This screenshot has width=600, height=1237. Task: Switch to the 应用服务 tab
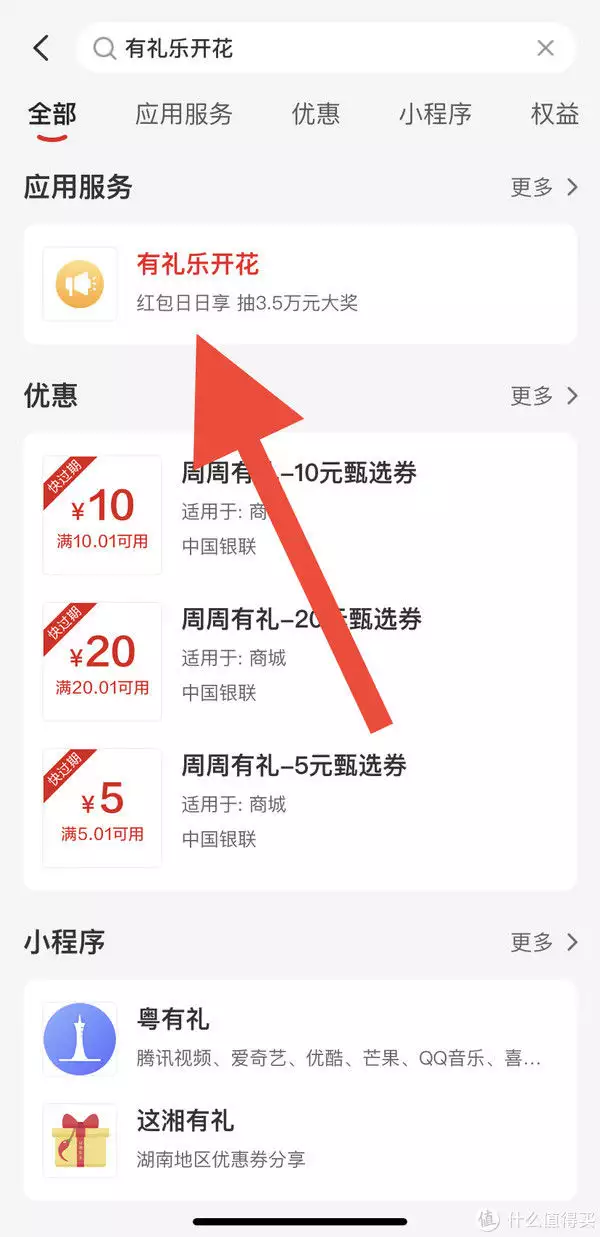point(183,114)
